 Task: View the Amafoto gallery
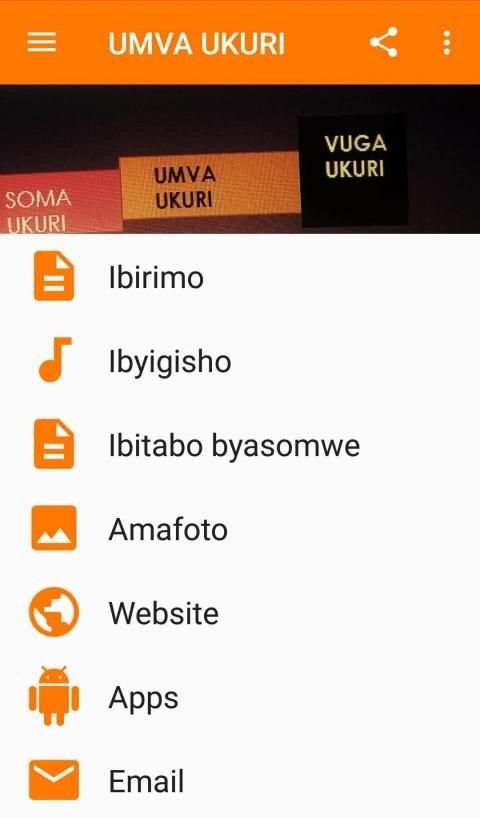(240, 529)
